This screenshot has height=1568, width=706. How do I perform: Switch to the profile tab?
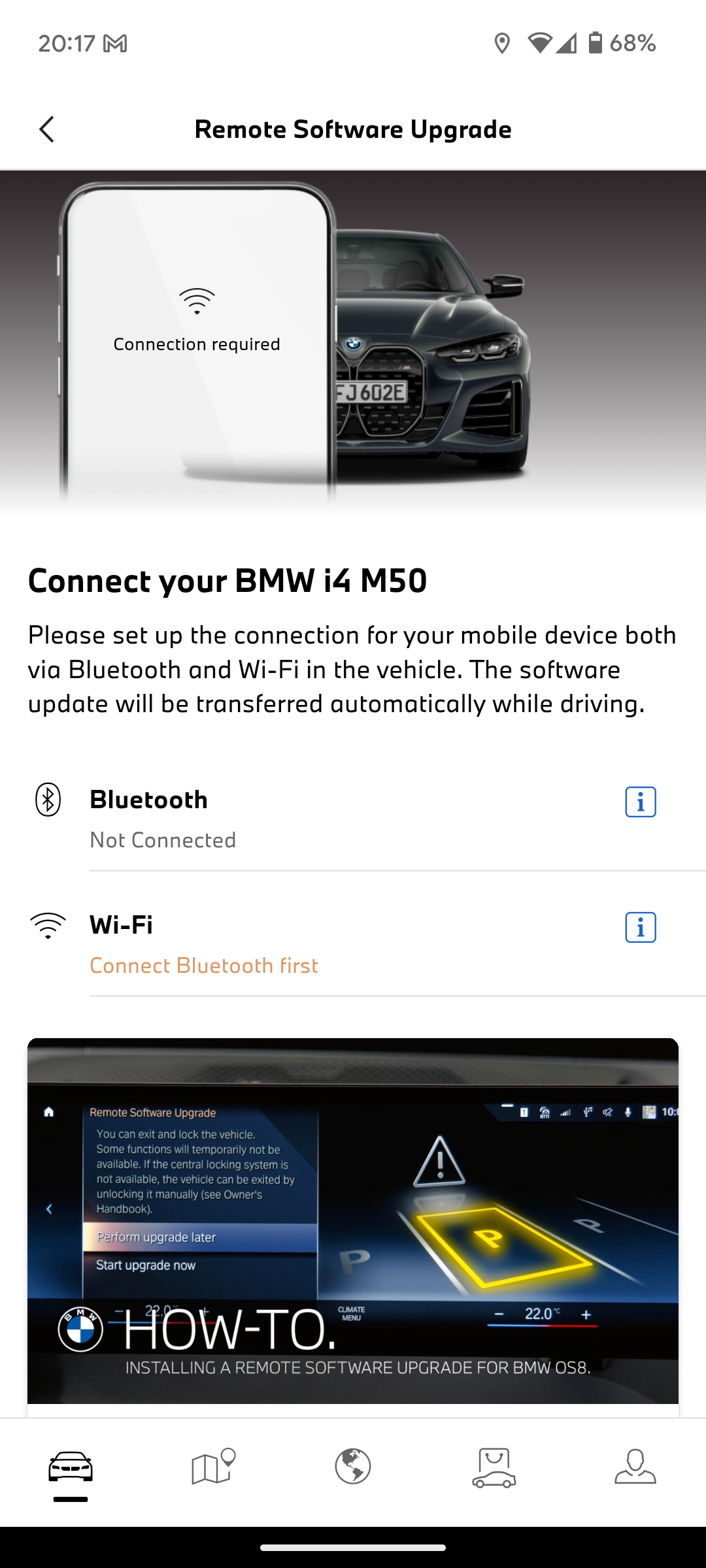[635, 1467]
